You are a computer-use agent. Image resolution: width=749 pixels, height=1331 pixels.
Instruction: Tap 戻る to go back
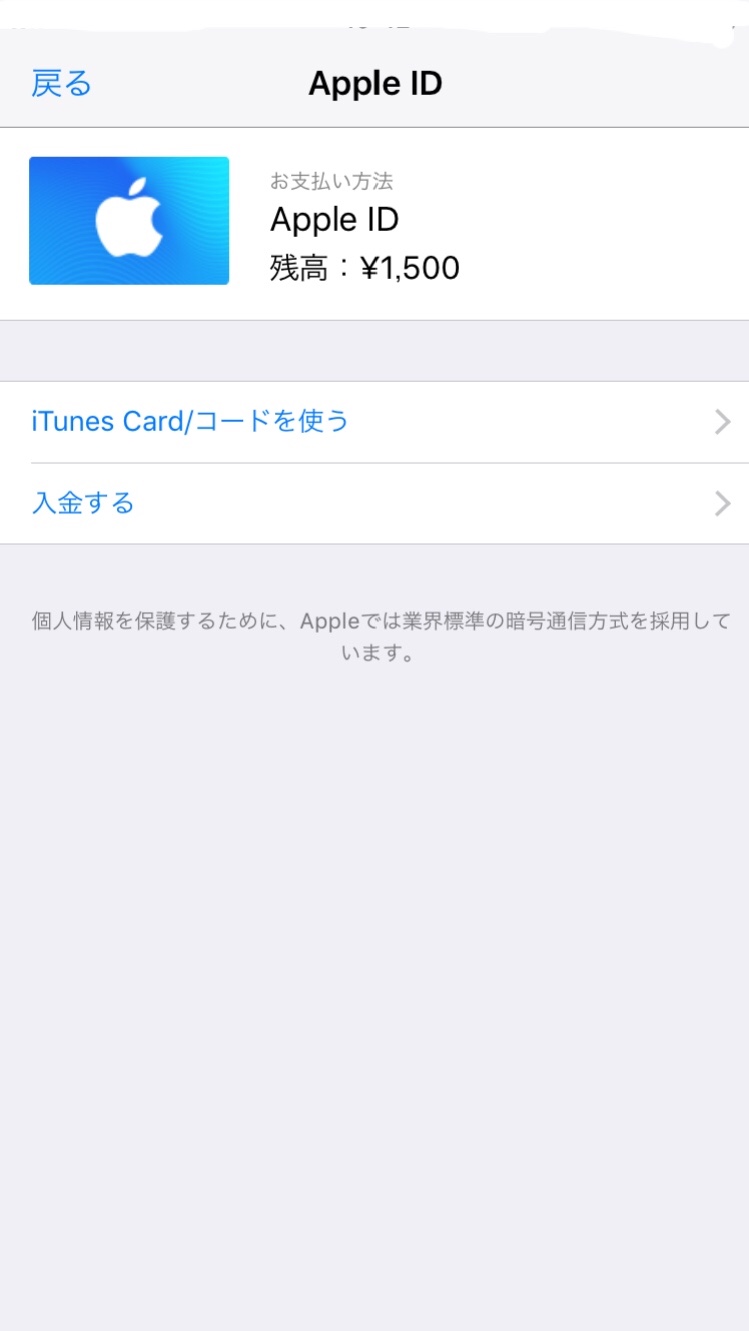[x=61, y=83]
